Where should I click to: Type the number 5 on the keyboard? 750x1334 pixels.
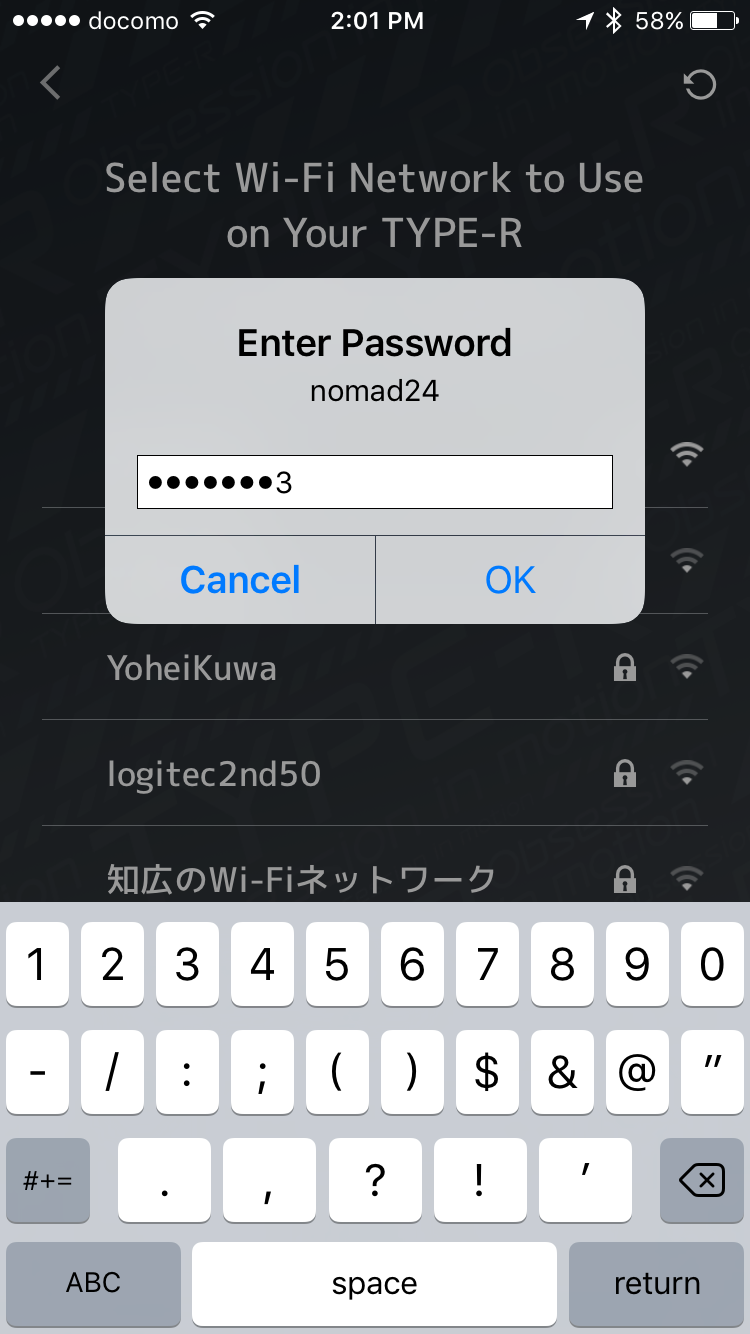pos(337,964)
